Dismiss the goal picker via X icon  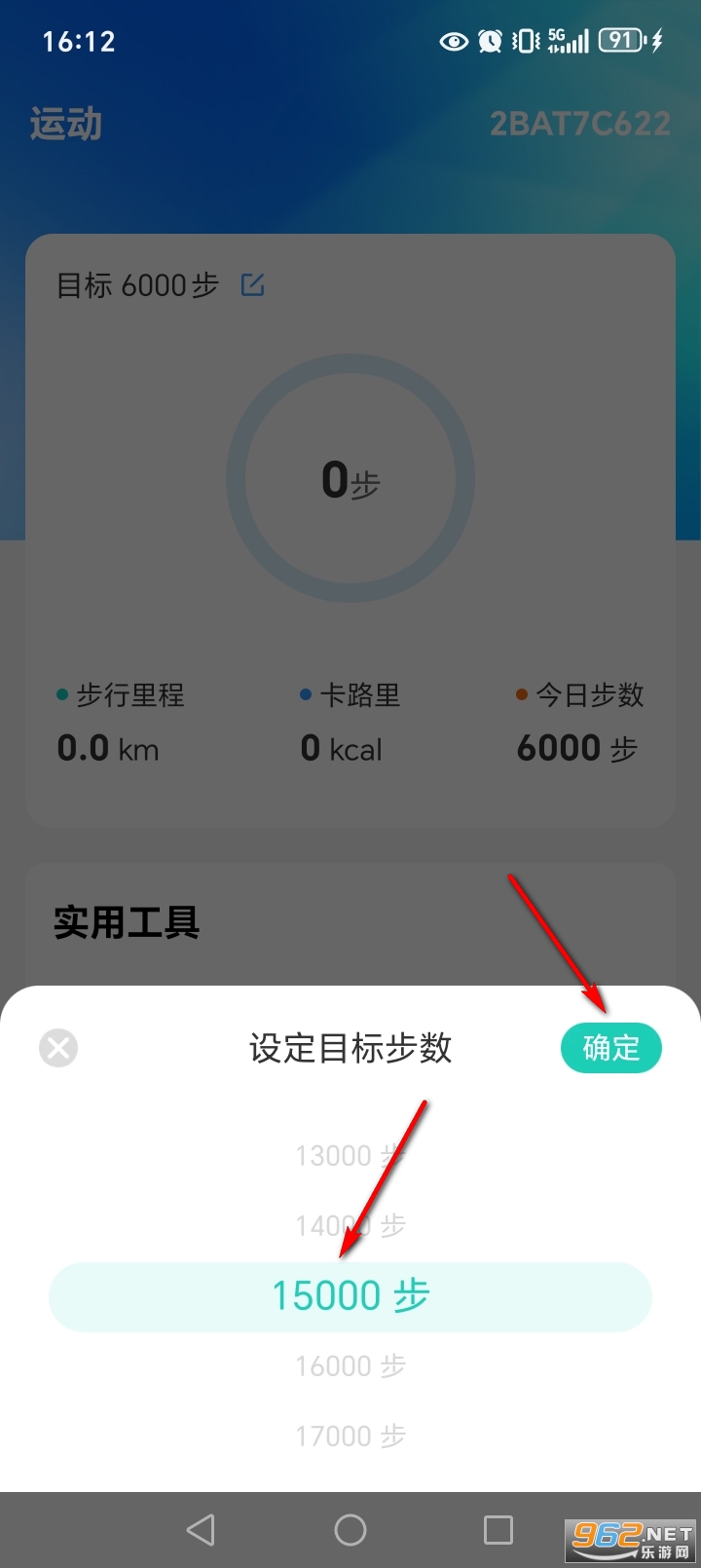58,1048
